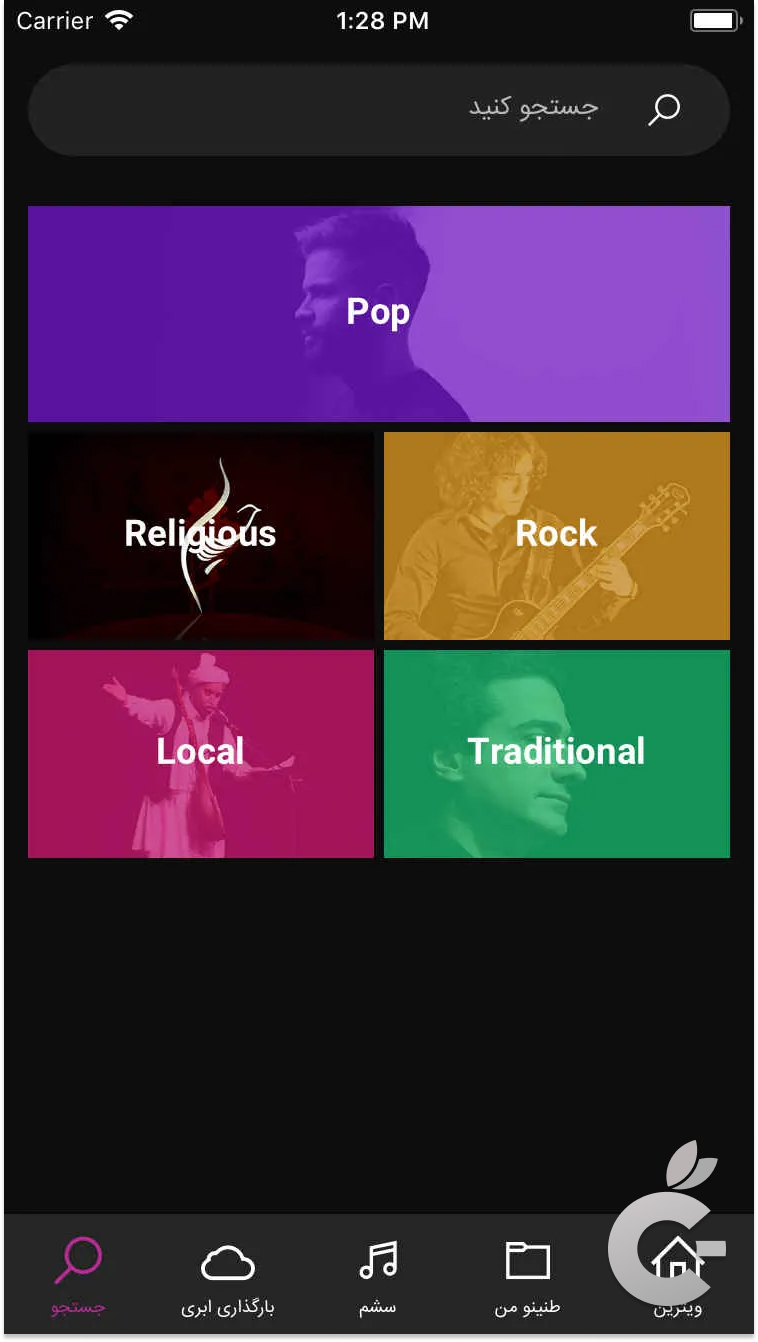Open the Religious genre tile
Viewport: 758px width, 1342px height.
tap(200, 536)
